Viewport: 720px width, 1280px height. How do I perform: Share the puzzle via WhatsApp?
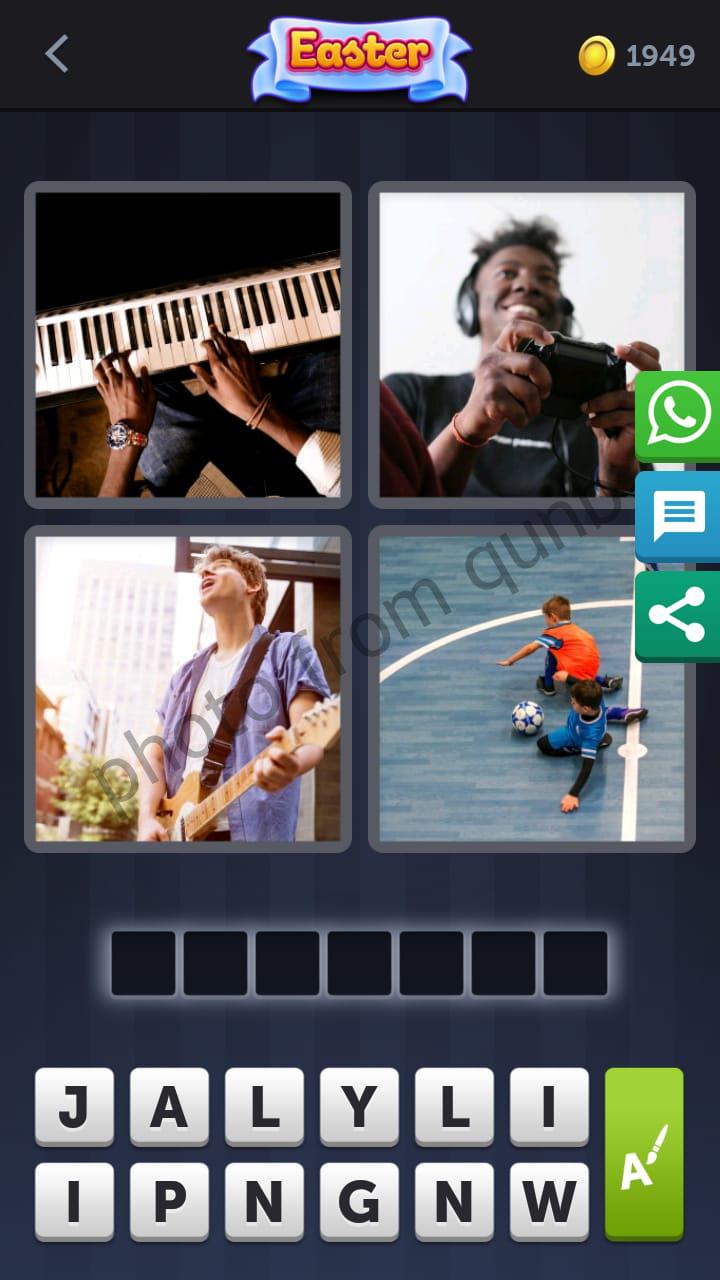click(679, 415)
